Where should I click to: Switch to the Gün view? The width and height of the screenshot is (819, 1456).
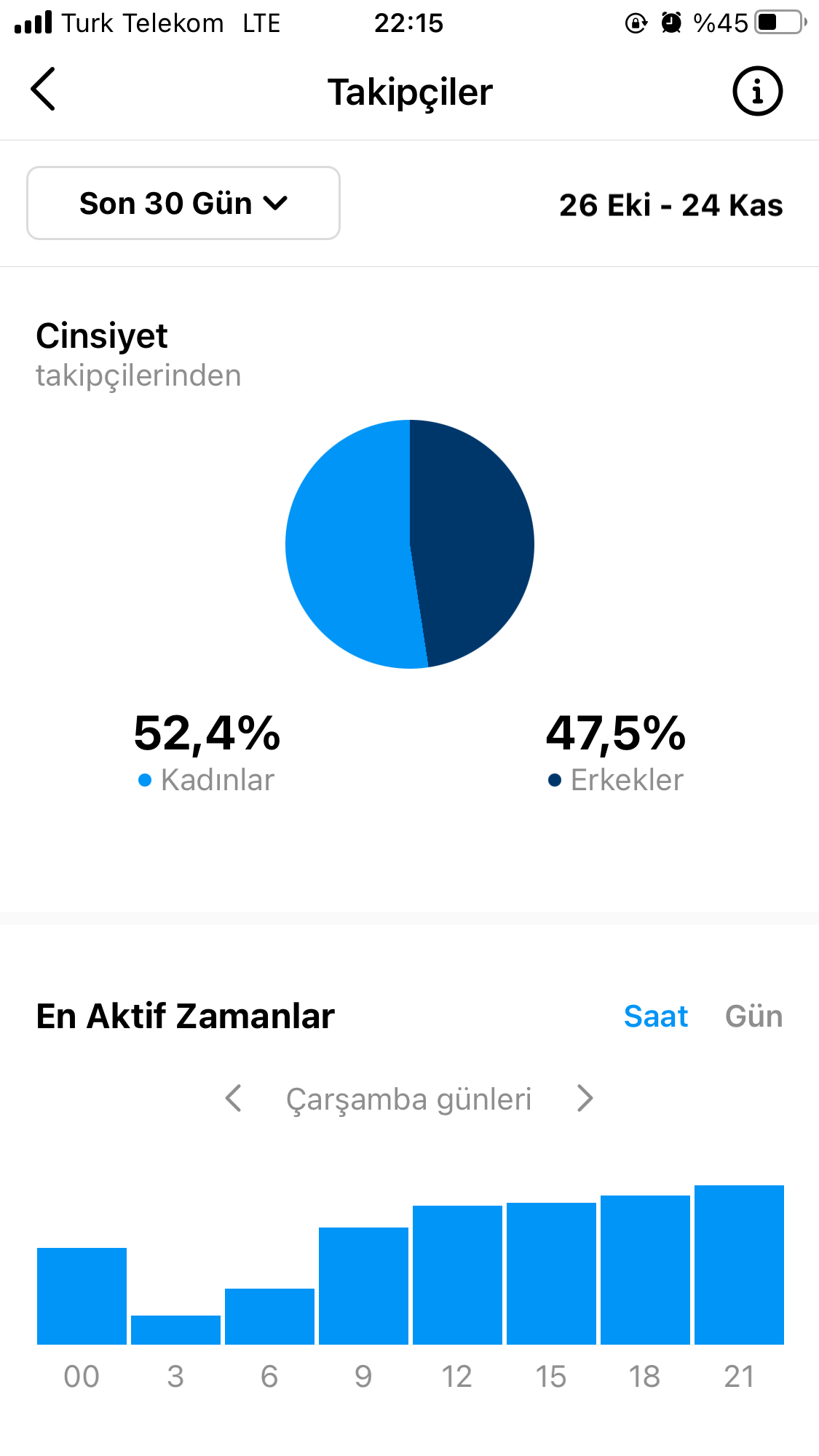pyautogui.click(x=753, y=1016)
